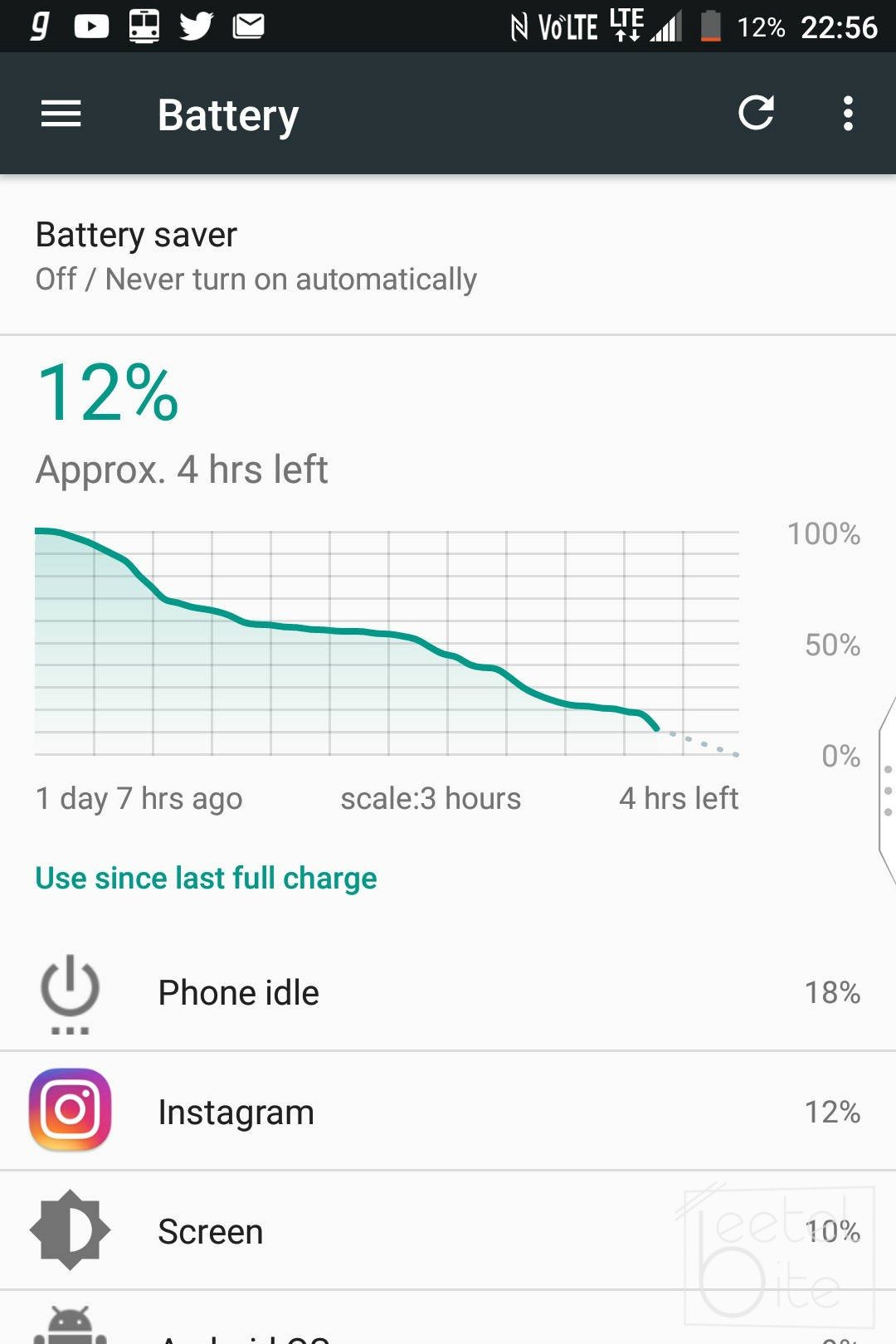
Task: View Instagram battery usage details
Action: click(x=448, y=1112)
